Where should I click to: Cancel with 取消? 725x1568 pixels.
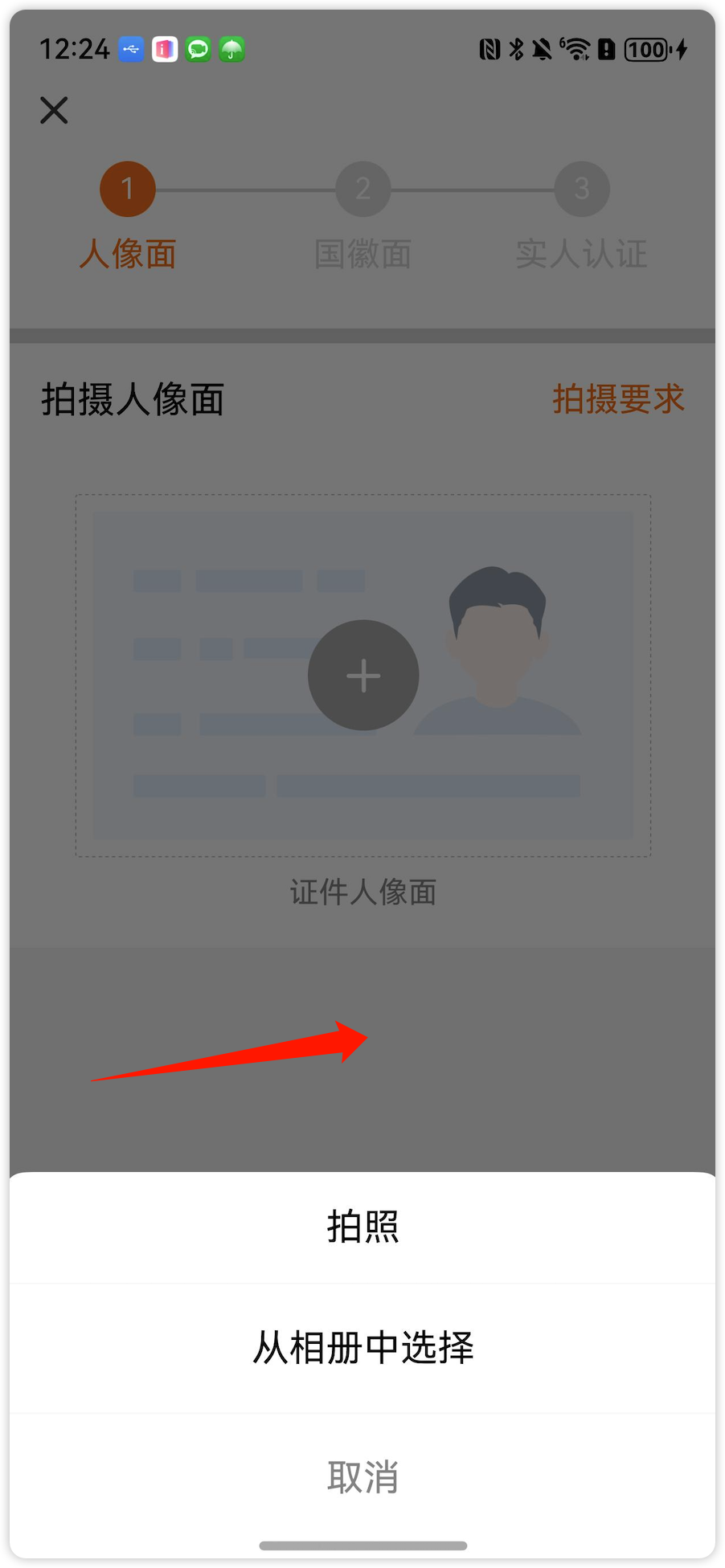click(x=362, y=1476)
